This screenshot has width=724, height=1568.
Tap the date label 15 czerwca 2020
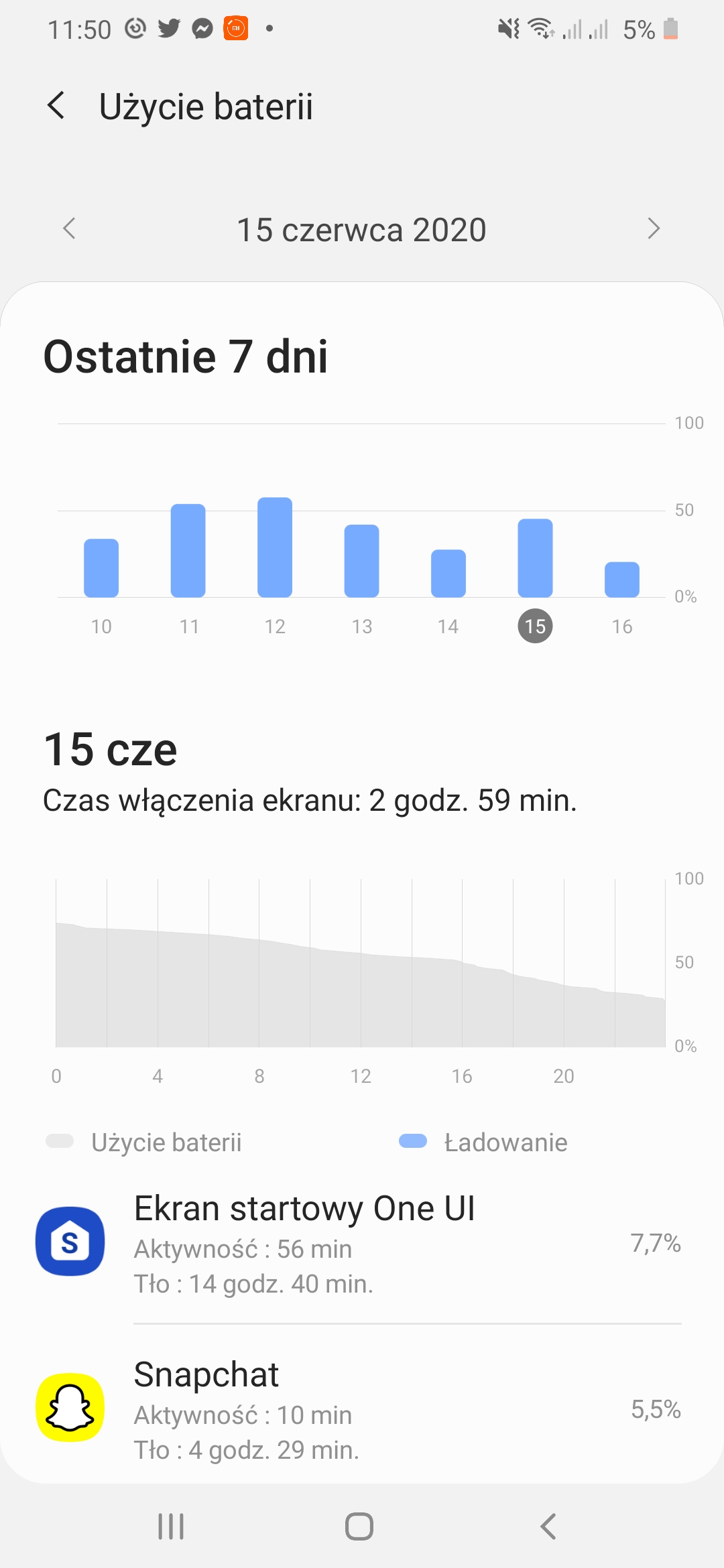pyautogui.click(x=362, y=228)
